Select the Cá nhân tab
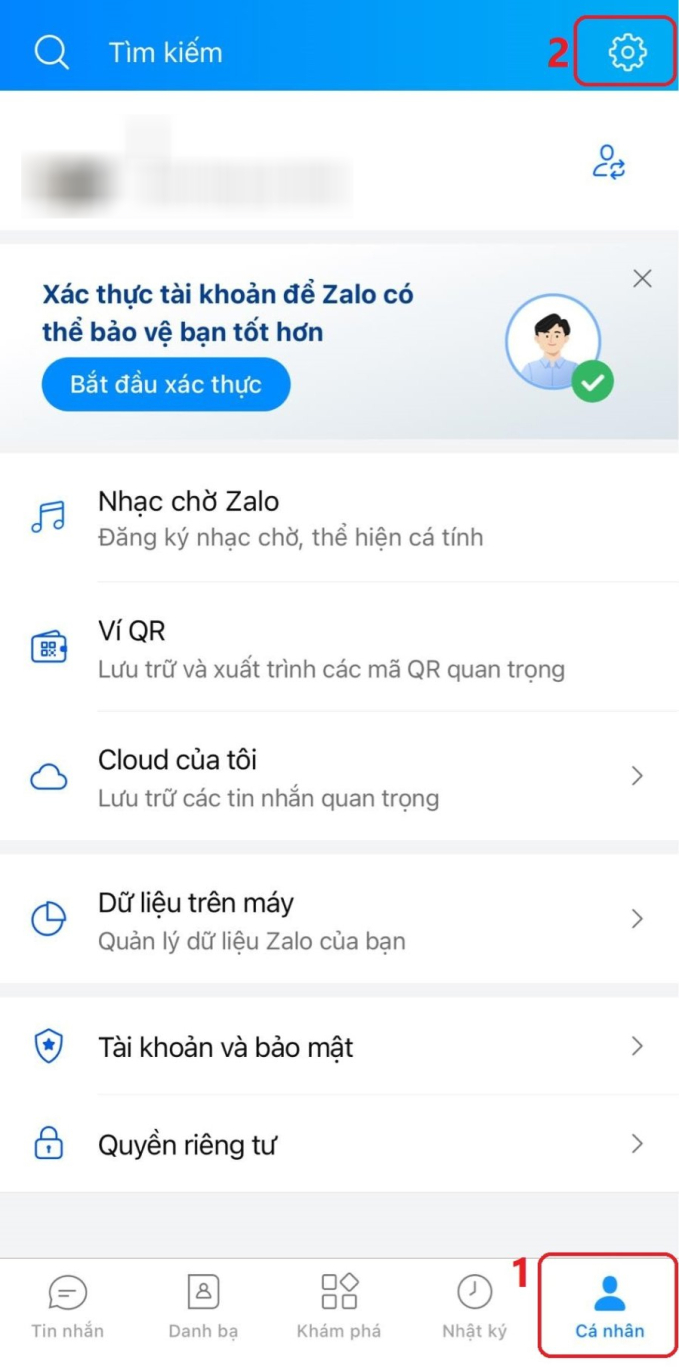 609,1307
